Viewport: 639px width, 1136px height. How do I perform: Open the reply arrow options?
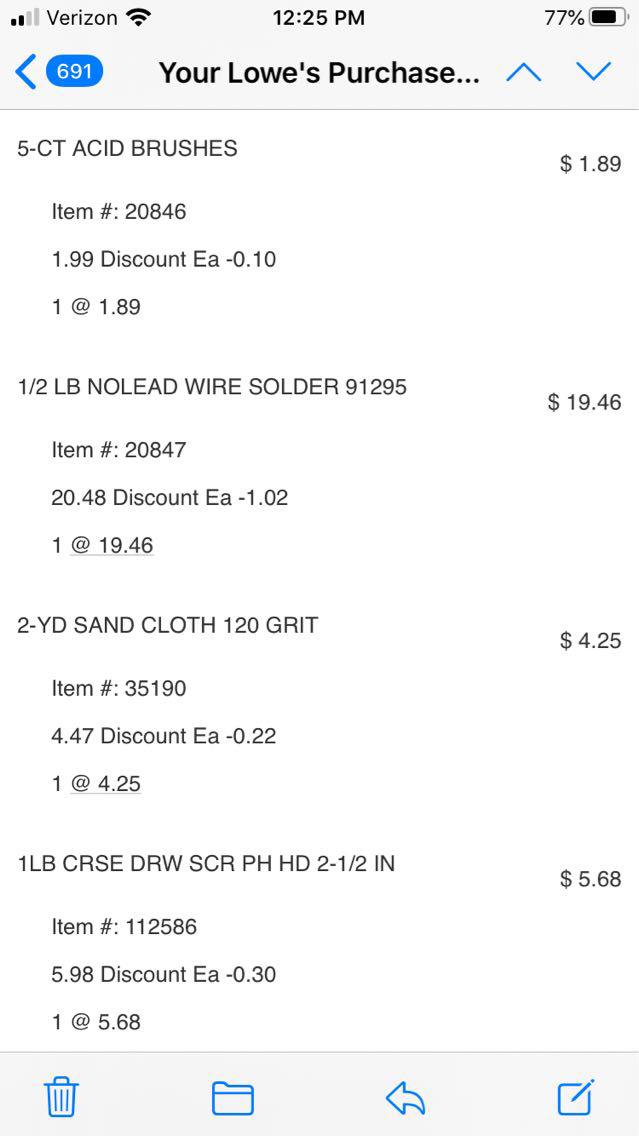point(405,1098)
